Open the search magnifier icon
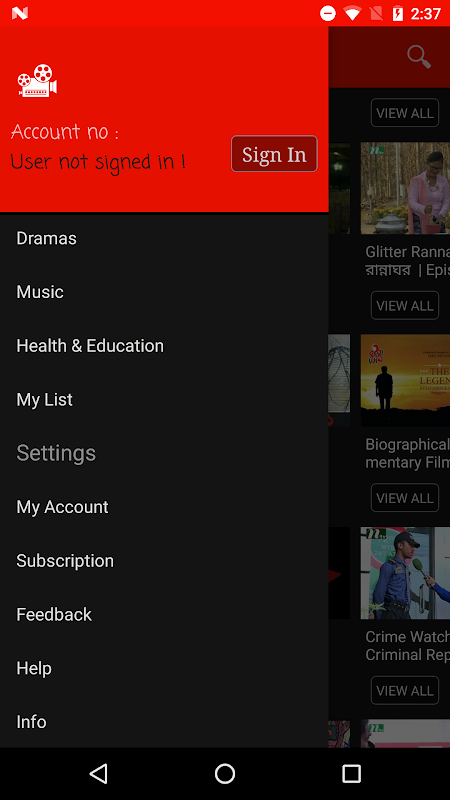 tap(419, 57)
